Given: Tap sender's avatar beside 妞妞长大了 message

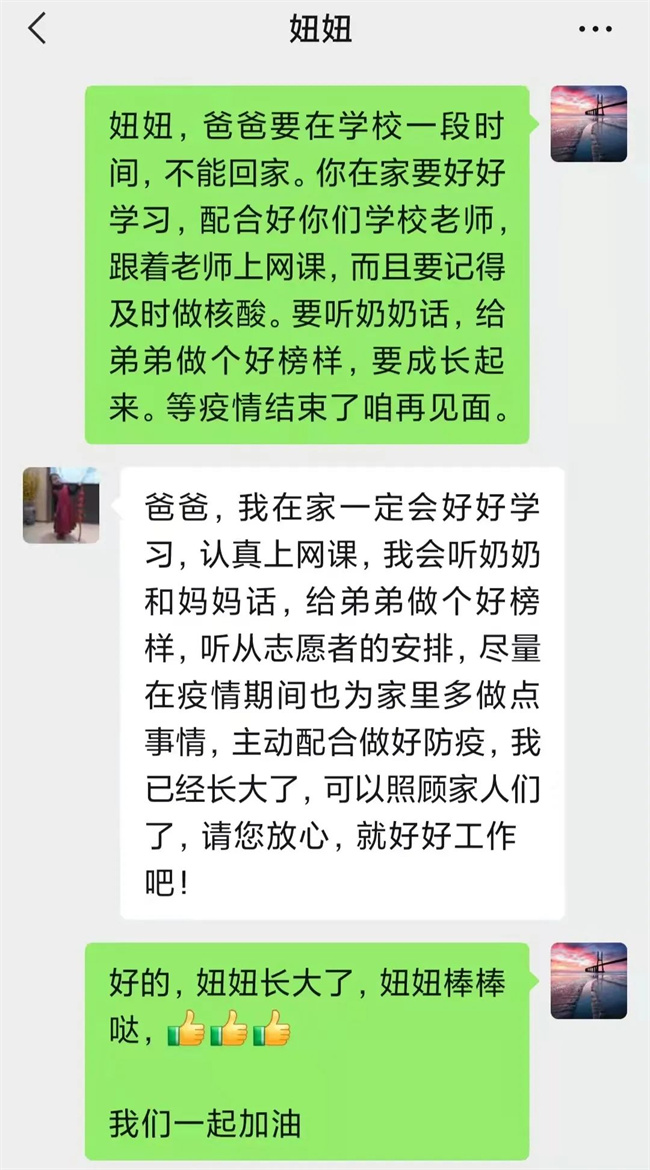Looking at the screenshot, I should click(589, 980).
